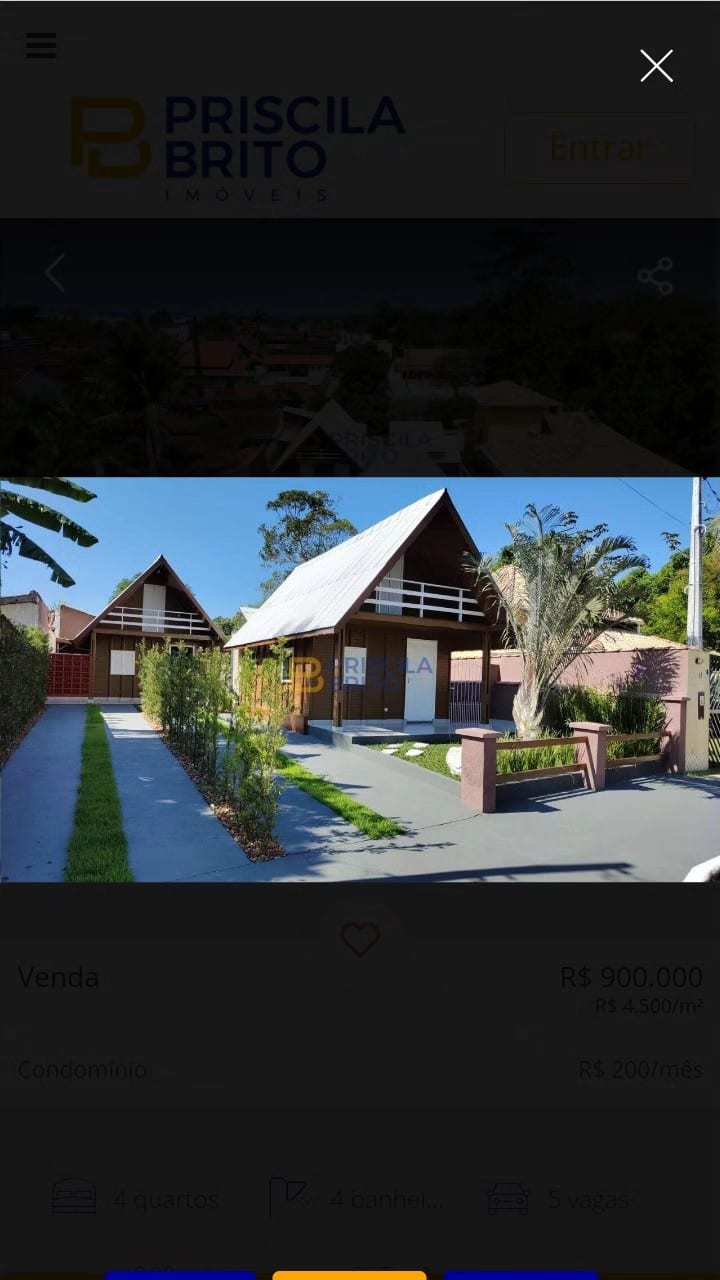Click the enlarged house photo

360,680
